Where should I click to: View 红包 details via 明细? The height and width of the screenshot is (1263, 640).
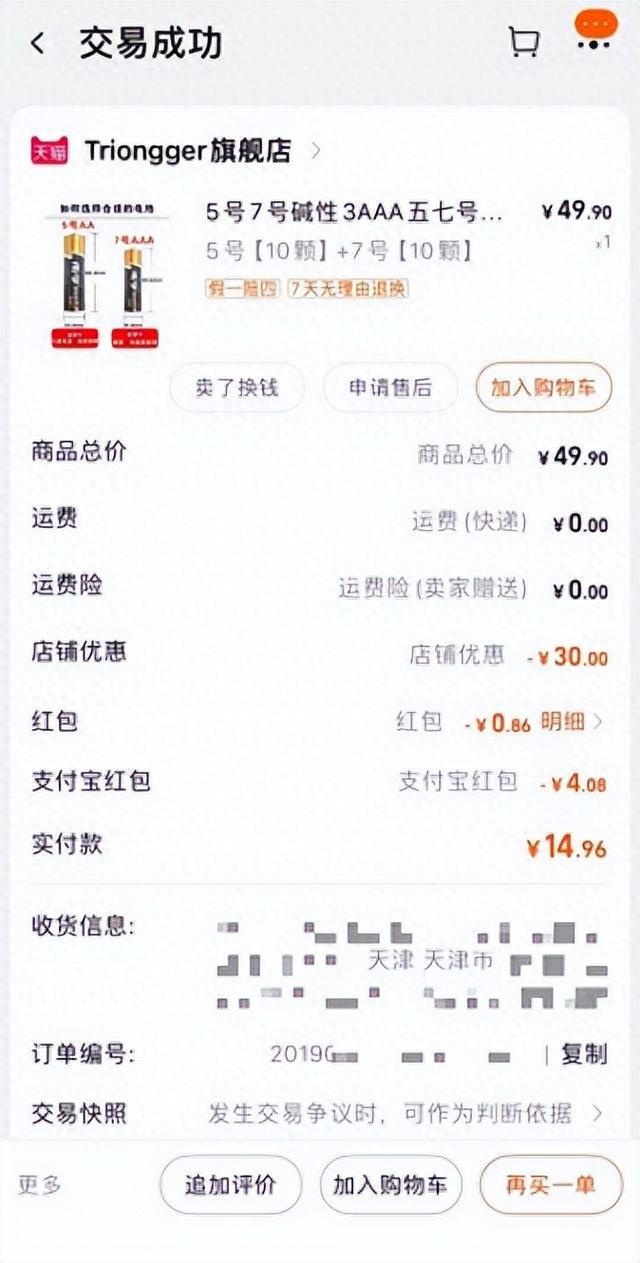(572, 722)
